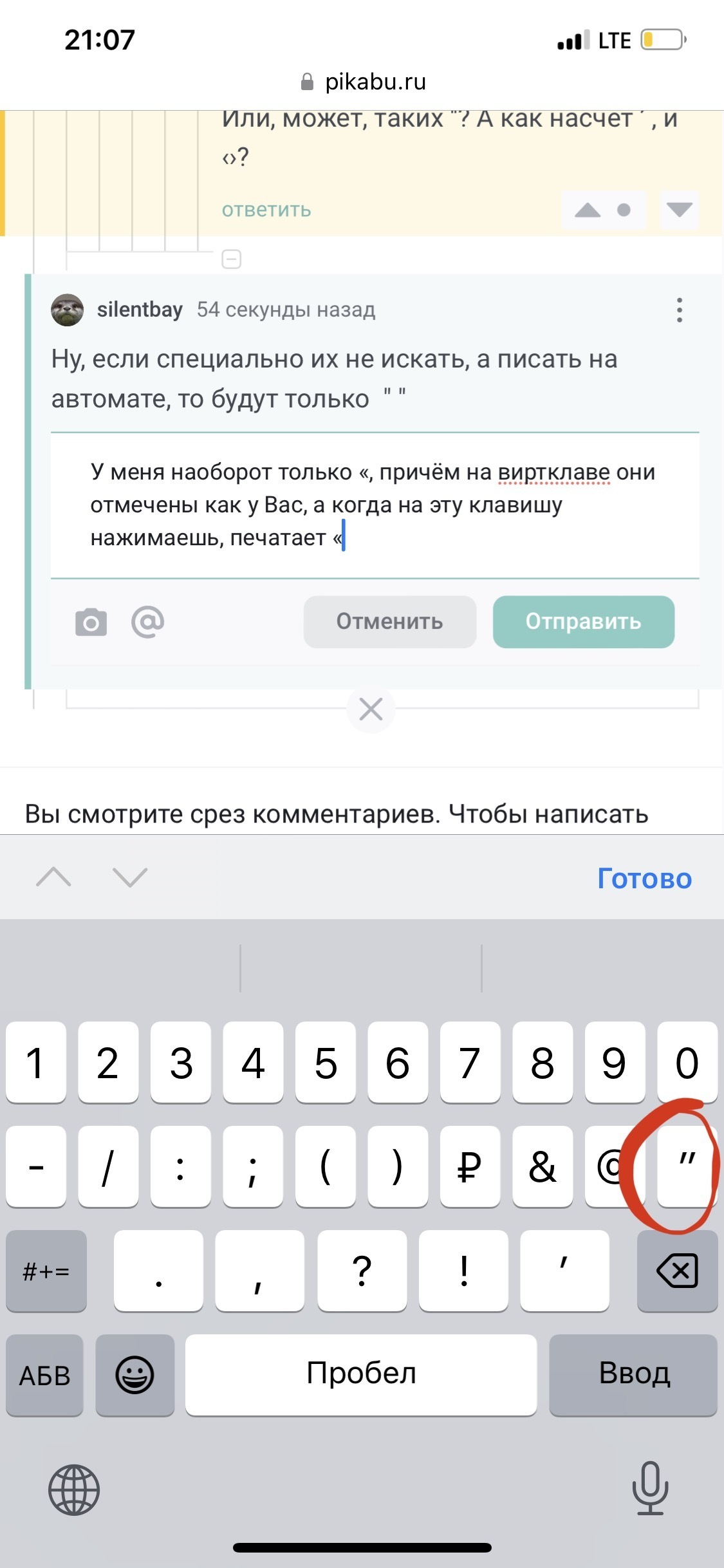Jump to the previous field with up chevron
Viewport: 724px width, 1568px height.
[x=54, y=877]
